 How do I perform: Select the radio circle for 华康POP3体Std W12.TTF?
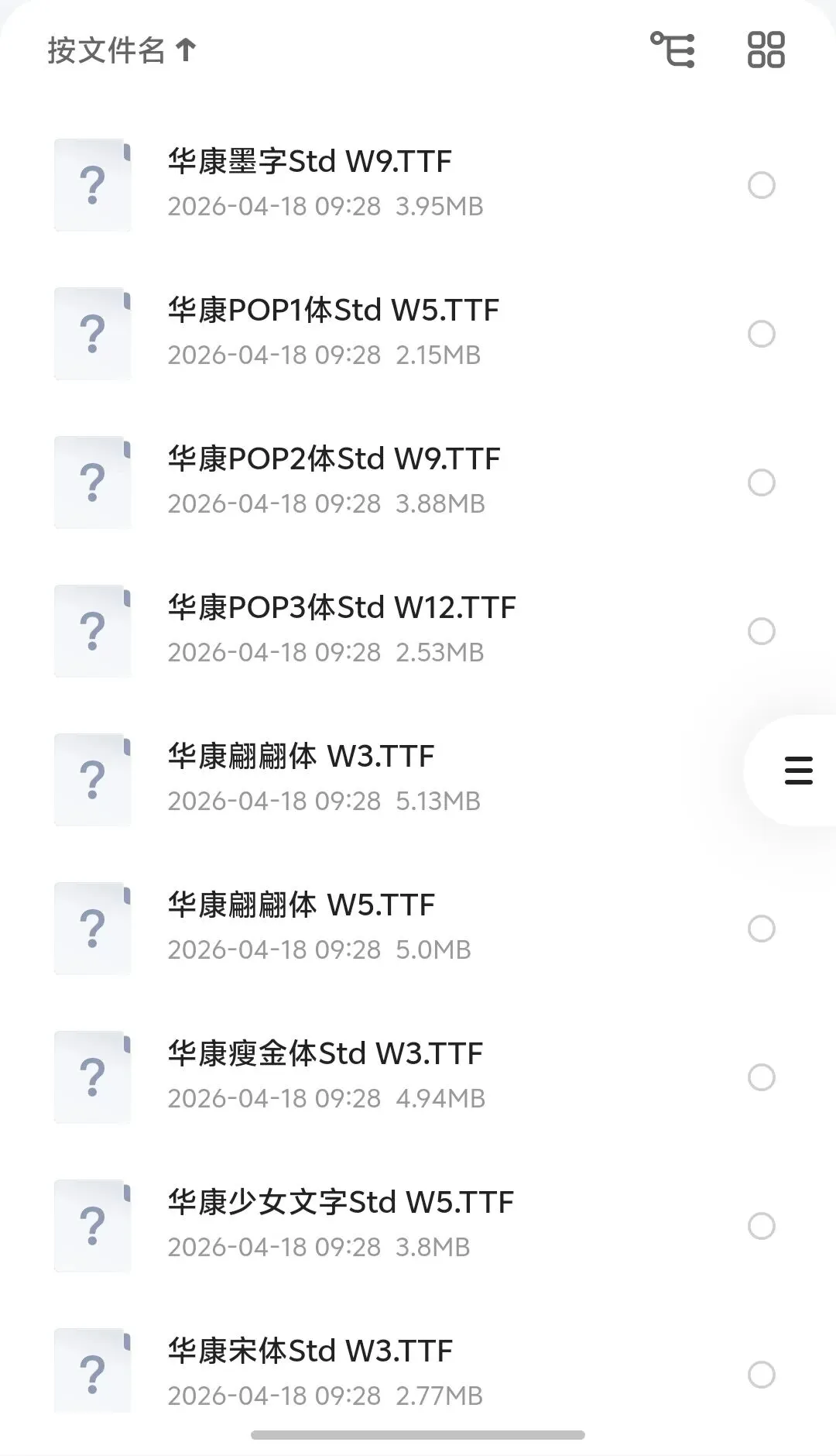coord(761,632)
